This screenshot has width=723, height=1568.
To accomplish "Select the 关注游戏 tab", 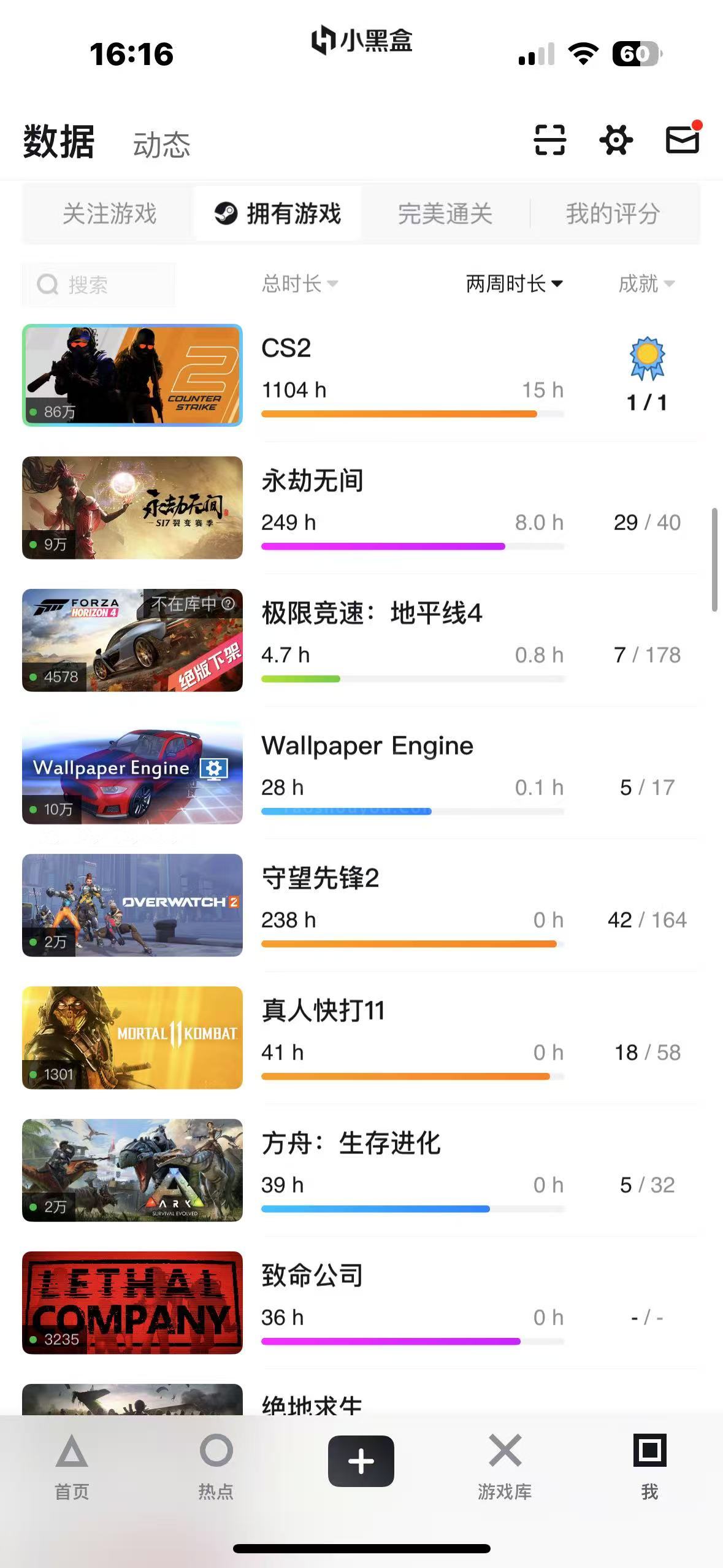I will click(x=110, y=213).
